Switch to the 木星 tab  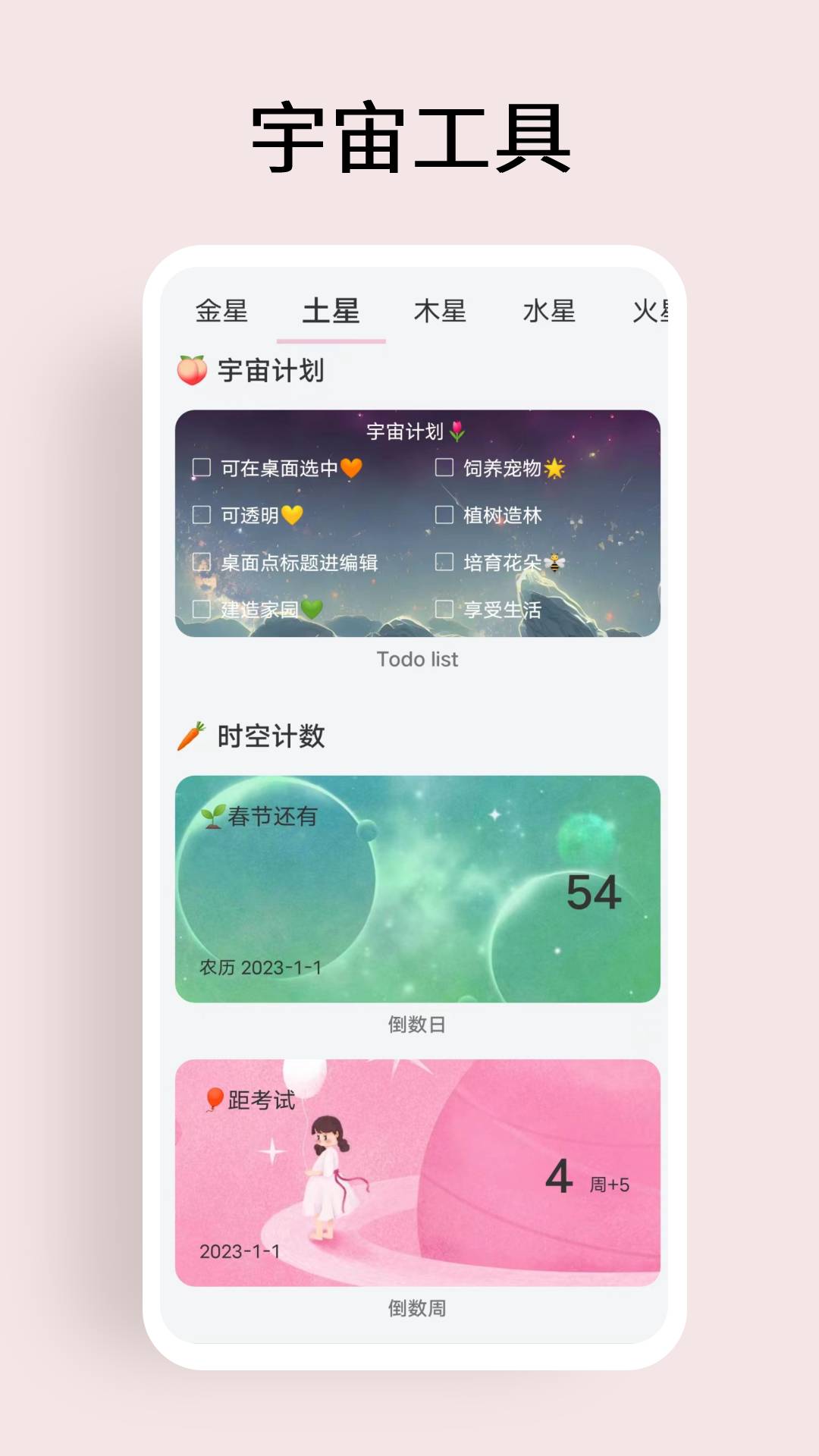(x=440, y=312)
